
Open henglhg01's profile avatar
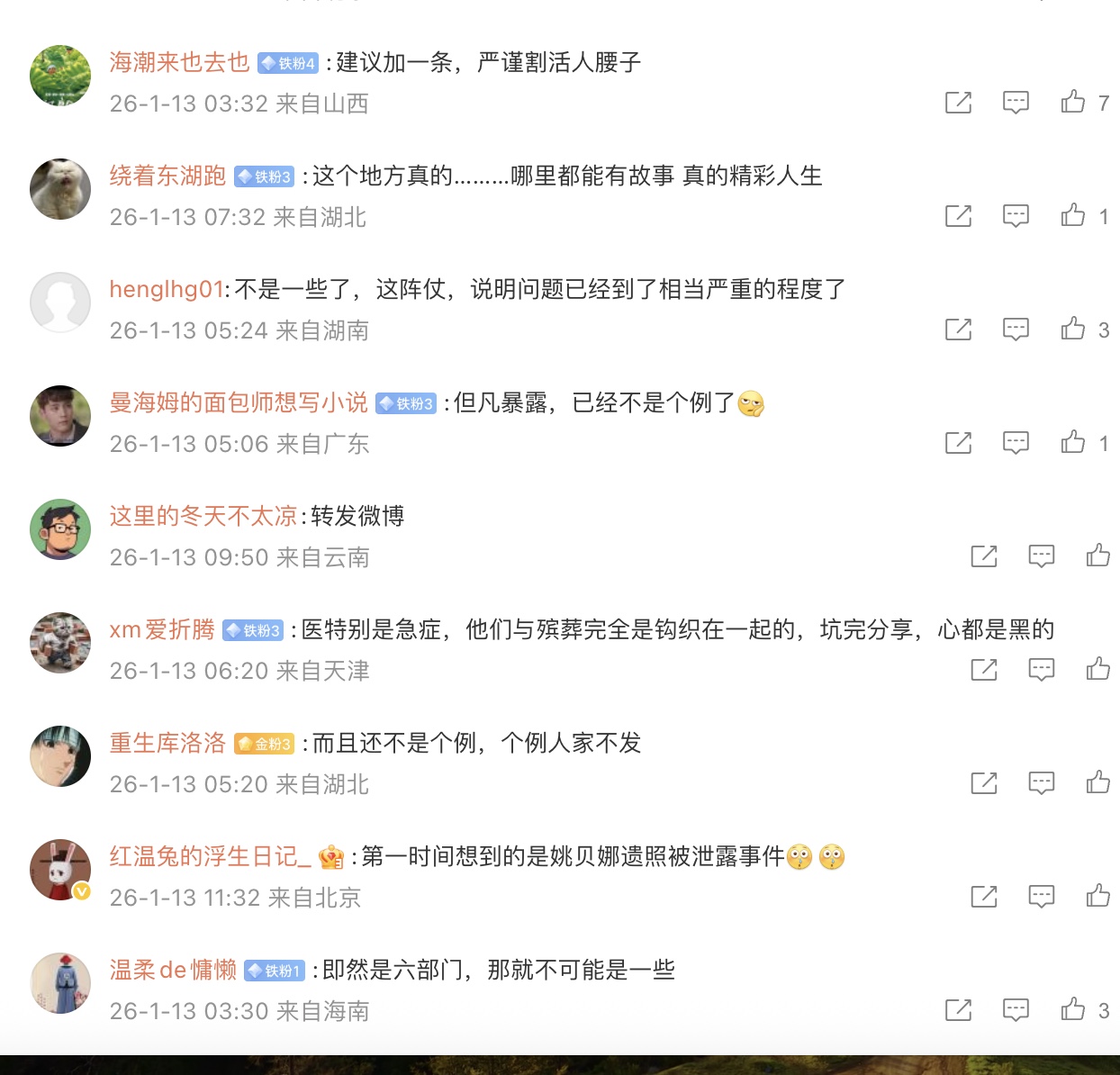click(x=60, y=303)
